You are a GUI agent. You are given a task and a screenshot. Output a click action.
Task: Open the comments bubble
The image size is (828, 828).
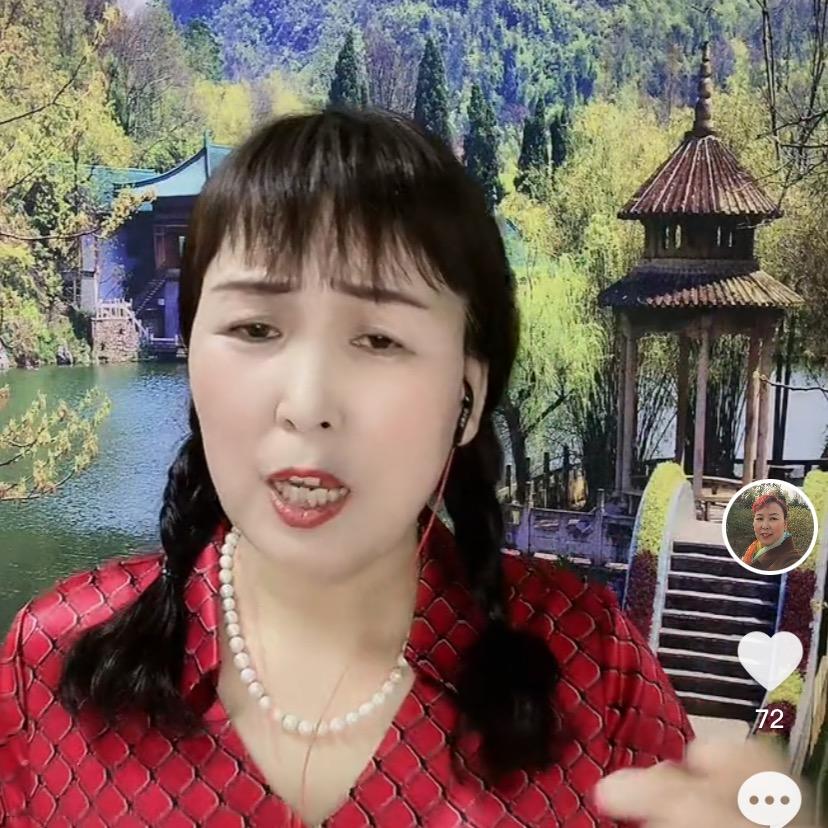(x=769, y=798)
